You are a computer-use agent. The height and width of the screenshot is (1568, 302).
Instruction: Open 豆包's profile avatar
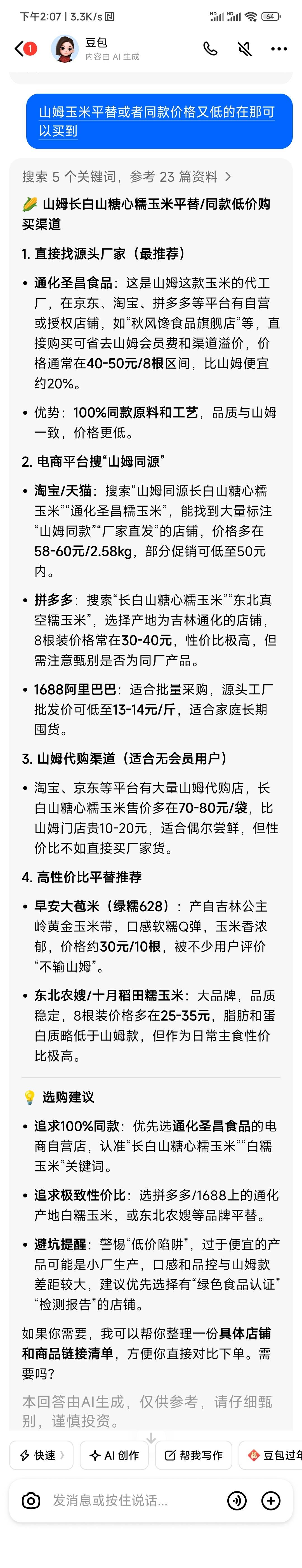(65, 49)
